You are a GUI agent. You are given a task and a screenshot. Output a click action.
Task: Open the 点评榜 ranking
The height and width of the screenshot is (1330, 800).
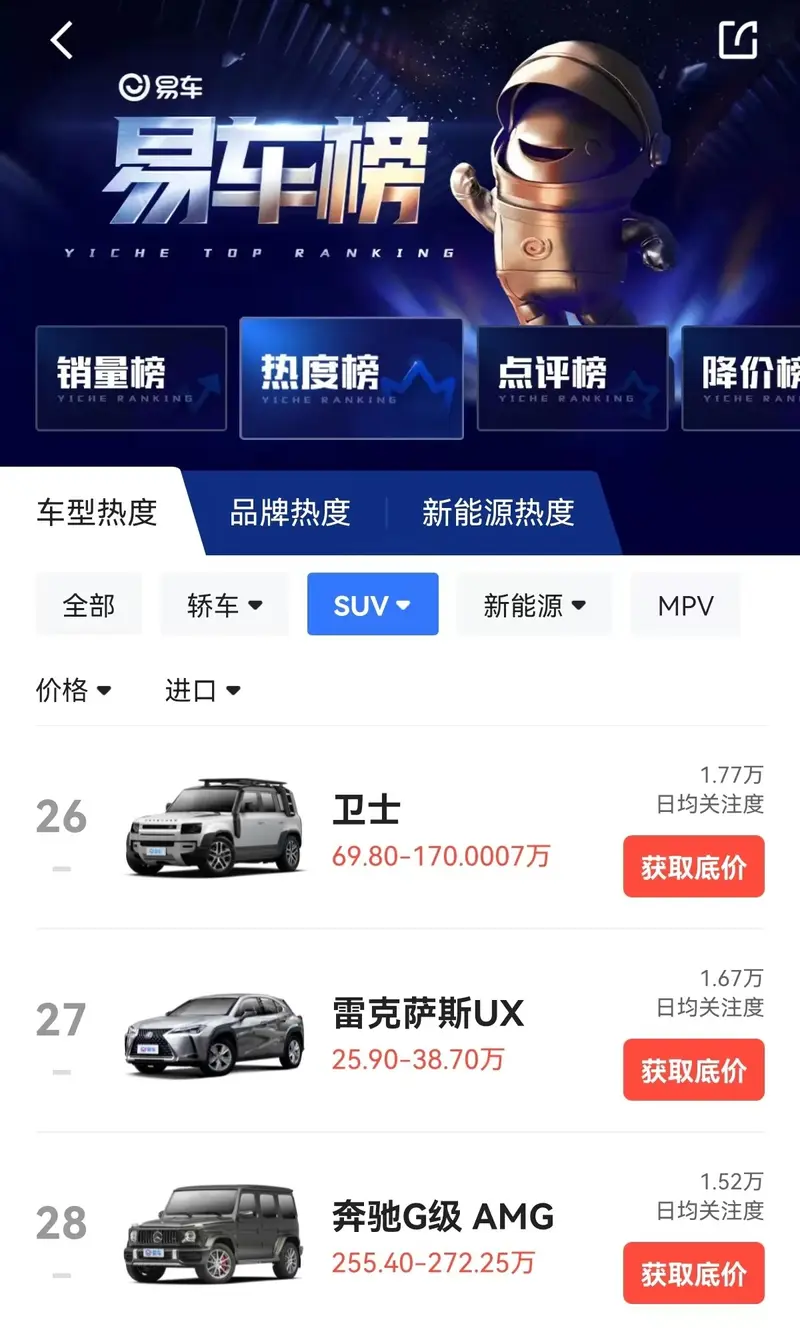(x=572, y=378)
